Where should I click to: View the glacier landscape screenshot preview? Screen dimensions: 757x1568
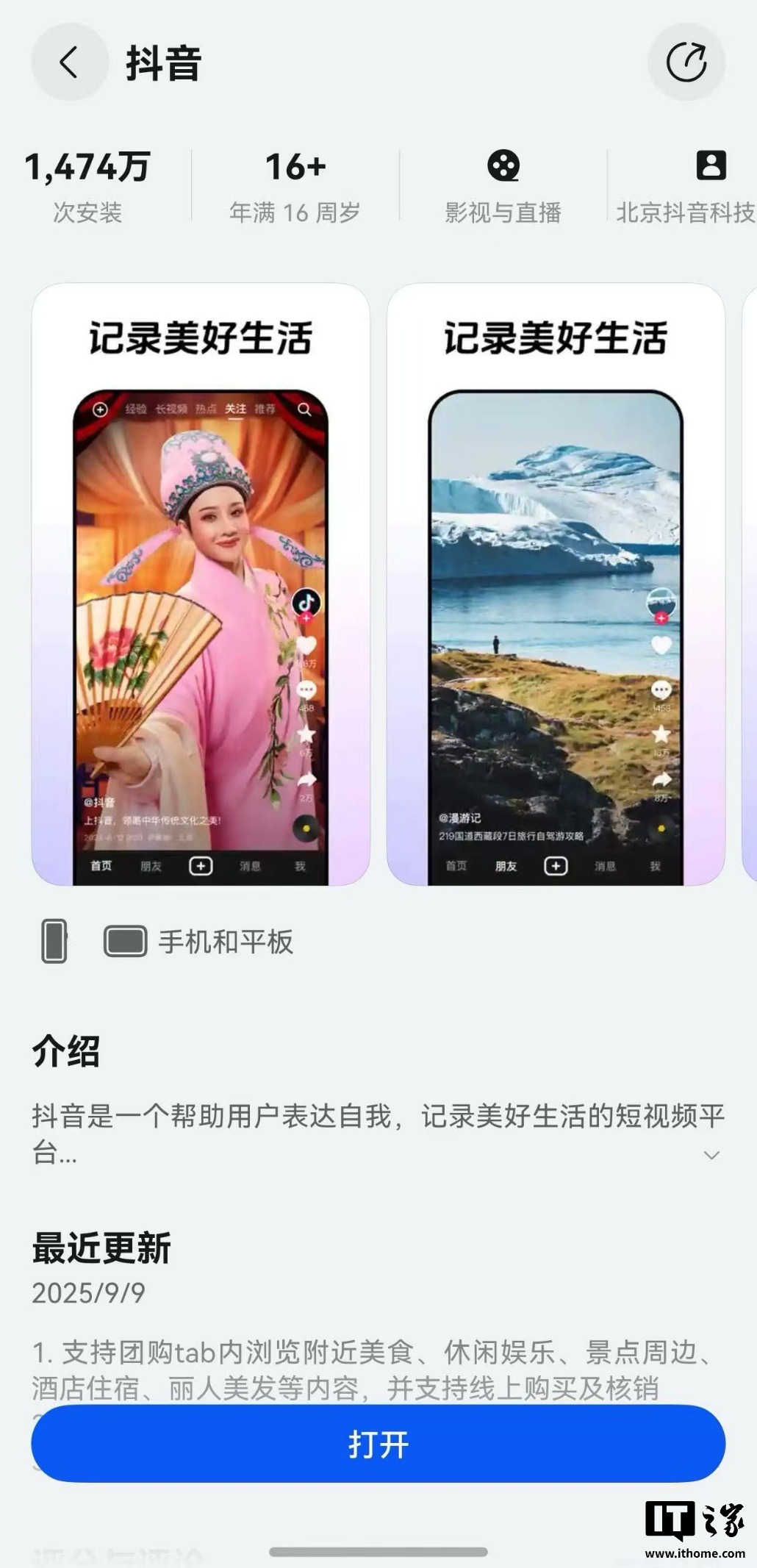[x=556, y=584]
